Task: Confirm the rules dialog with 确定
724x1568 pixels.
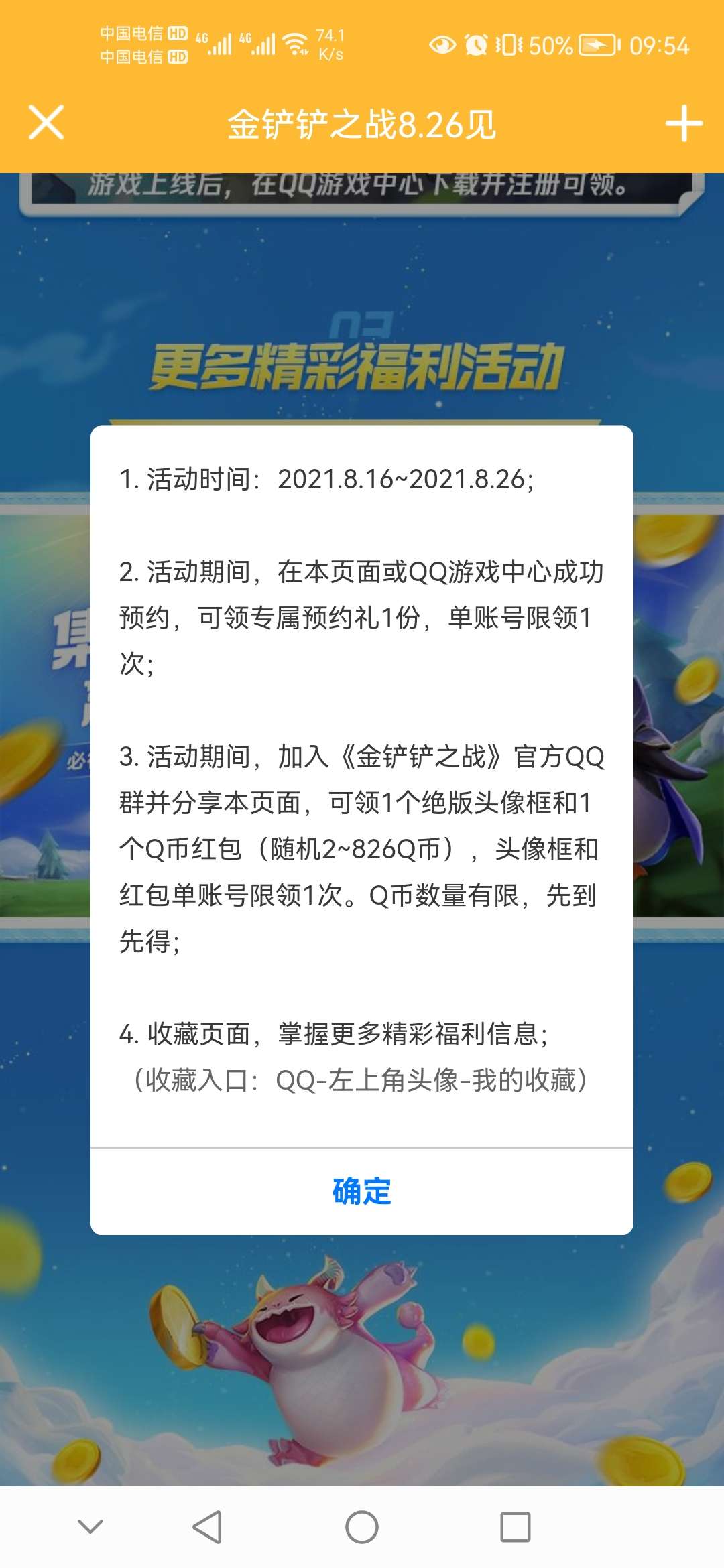Action: click(362, 1191)
